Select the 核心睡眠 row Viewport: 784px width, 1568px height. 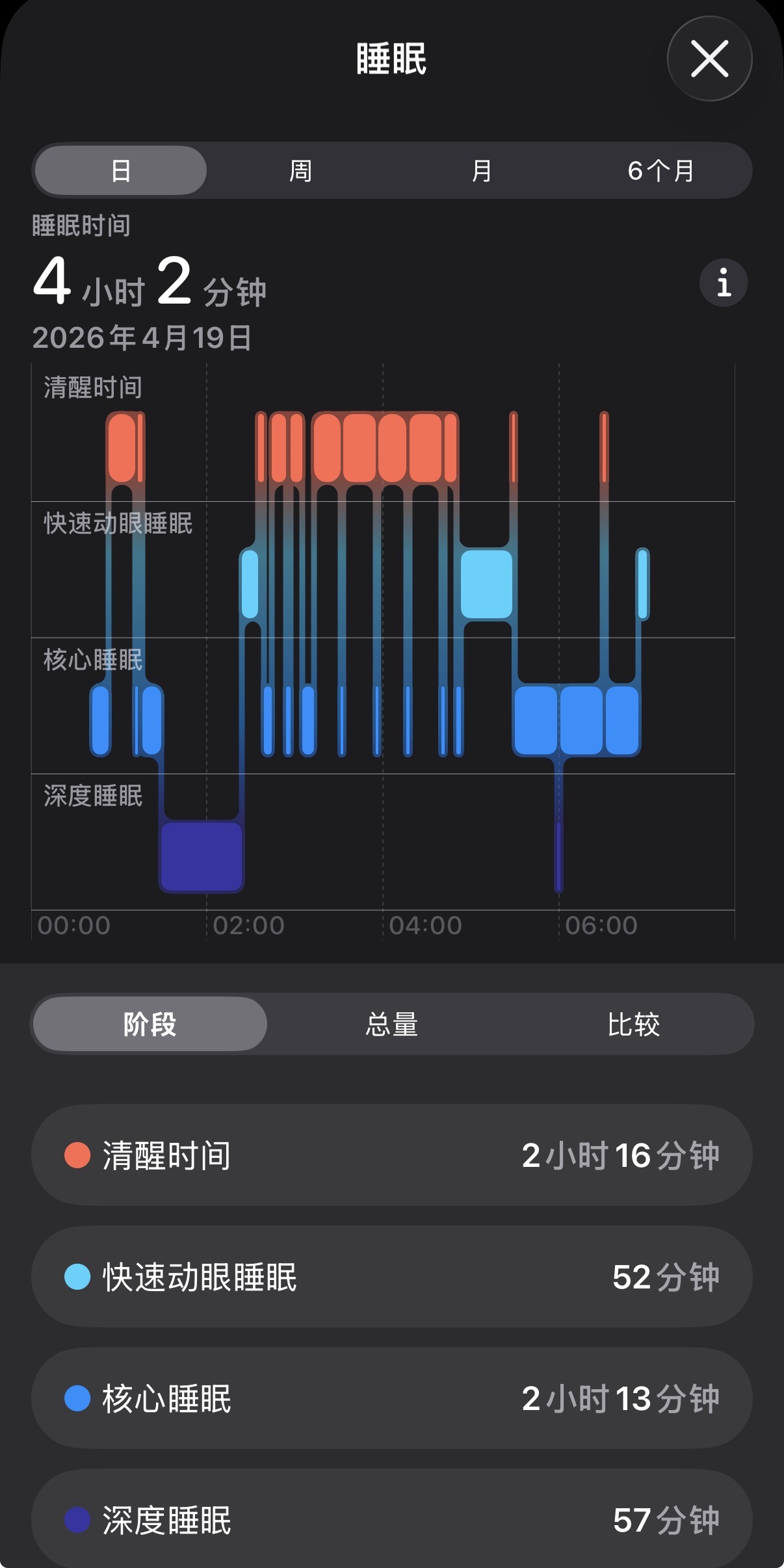click(391, 1398)
